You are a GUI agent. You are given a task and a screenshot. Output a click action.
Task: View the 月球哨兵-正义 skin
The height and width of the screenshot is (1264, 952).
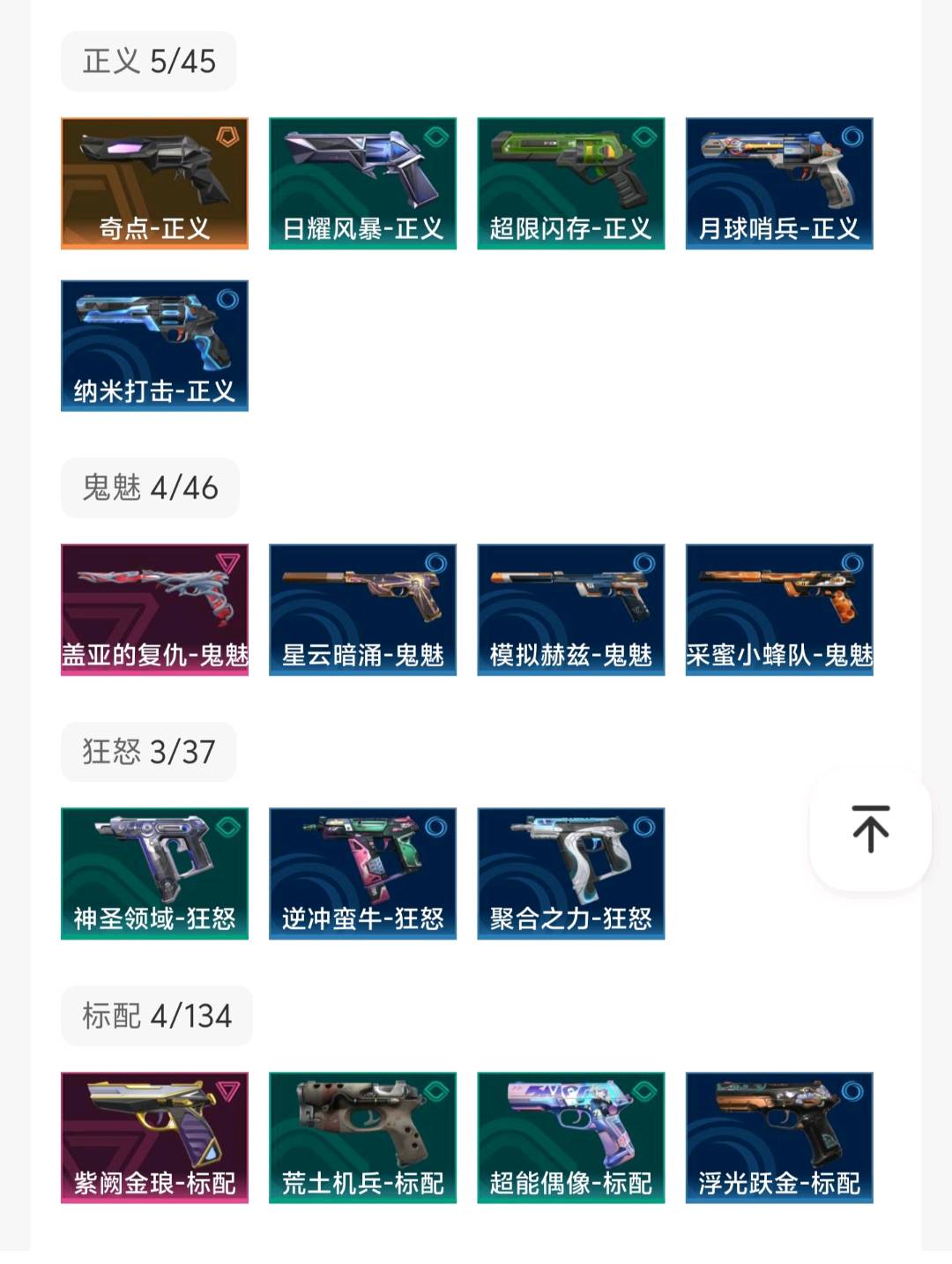(779, 183)
